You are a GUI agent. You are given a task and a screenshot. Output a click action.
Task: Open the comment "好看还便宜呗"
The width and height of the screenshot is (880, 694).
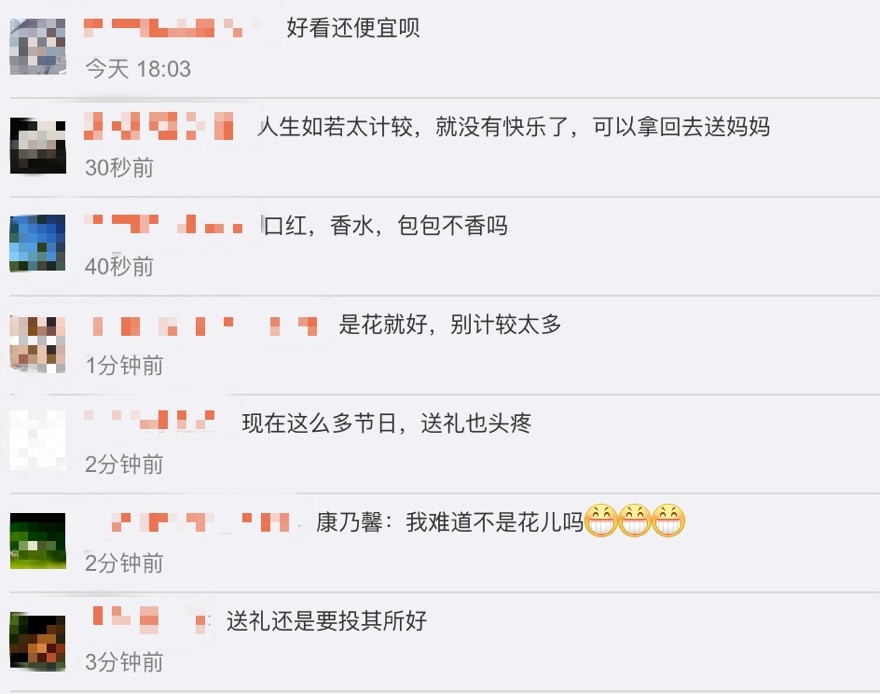click(x=353, y=29)
